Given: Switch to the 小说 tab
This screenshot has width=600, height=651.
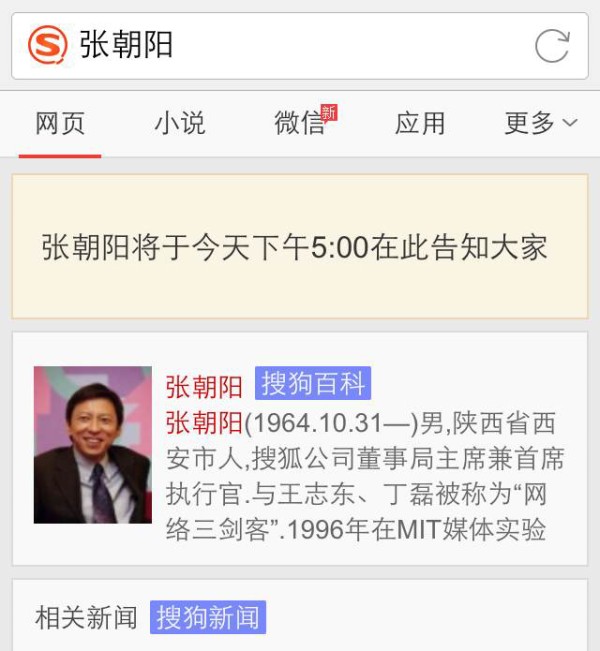Looking at the screenshot, I should 180,124.
